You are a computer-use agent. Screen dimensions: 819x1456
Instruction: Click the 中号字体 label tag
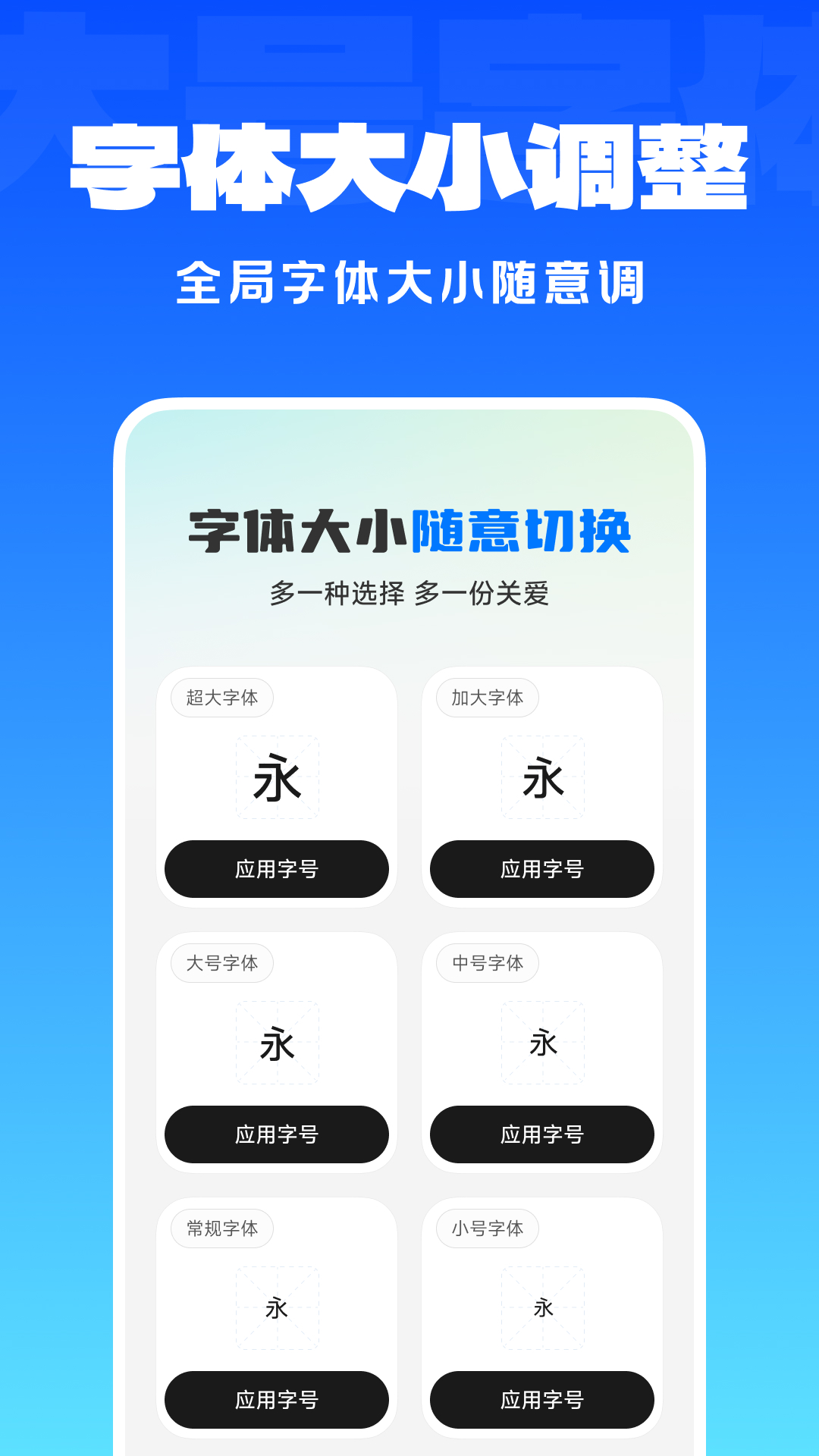click(x=487, y=963)
